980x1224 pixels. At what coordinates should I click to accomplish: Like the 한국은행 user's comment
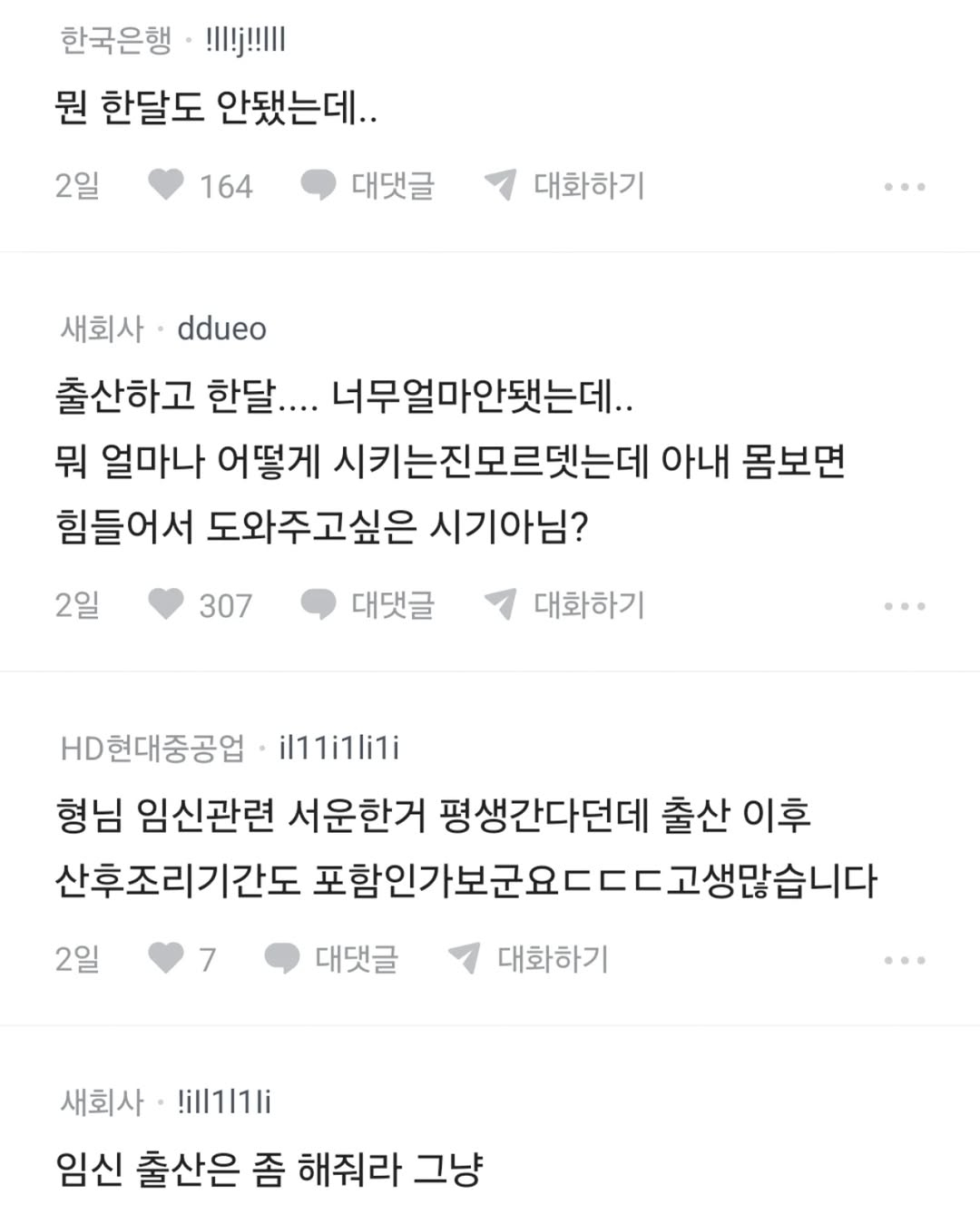click(x=167, y=185)
